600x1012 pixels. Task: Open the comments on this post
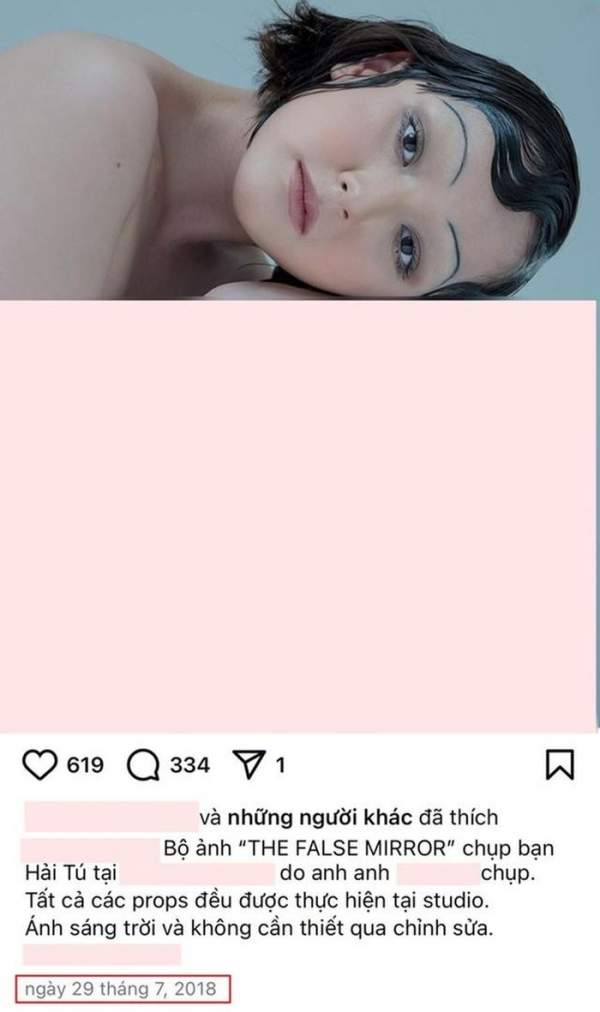click(145, 765)
